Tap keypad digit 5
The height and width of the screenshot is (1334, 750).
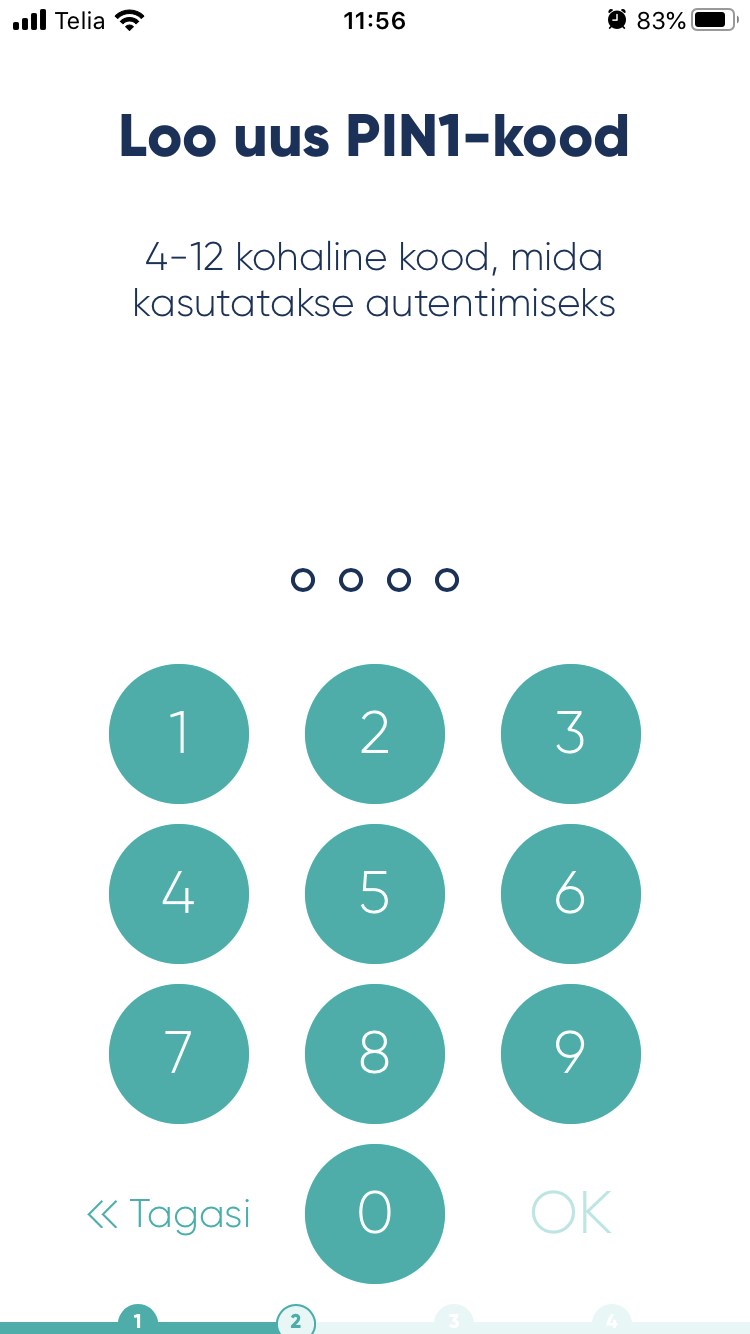coord(375,894)
